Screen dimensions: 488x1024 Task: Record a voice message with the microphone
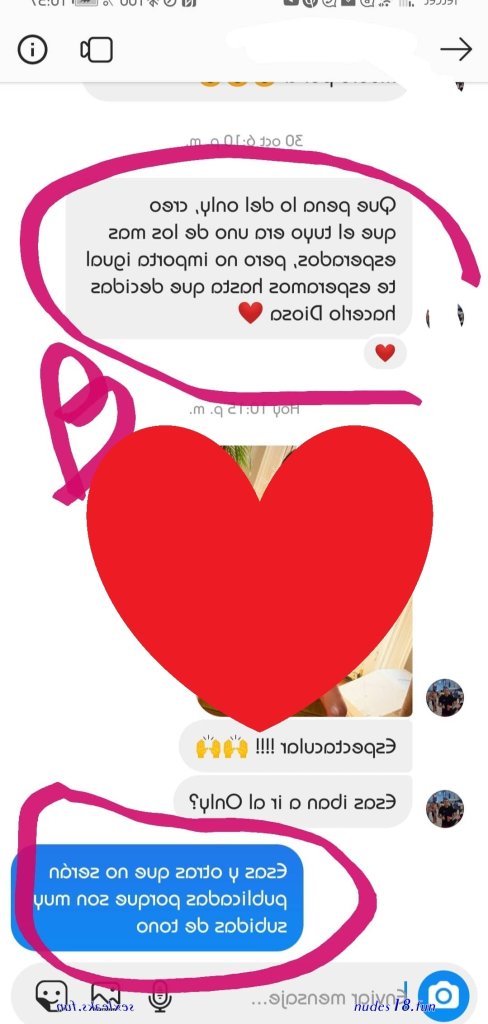pos(158,996)
